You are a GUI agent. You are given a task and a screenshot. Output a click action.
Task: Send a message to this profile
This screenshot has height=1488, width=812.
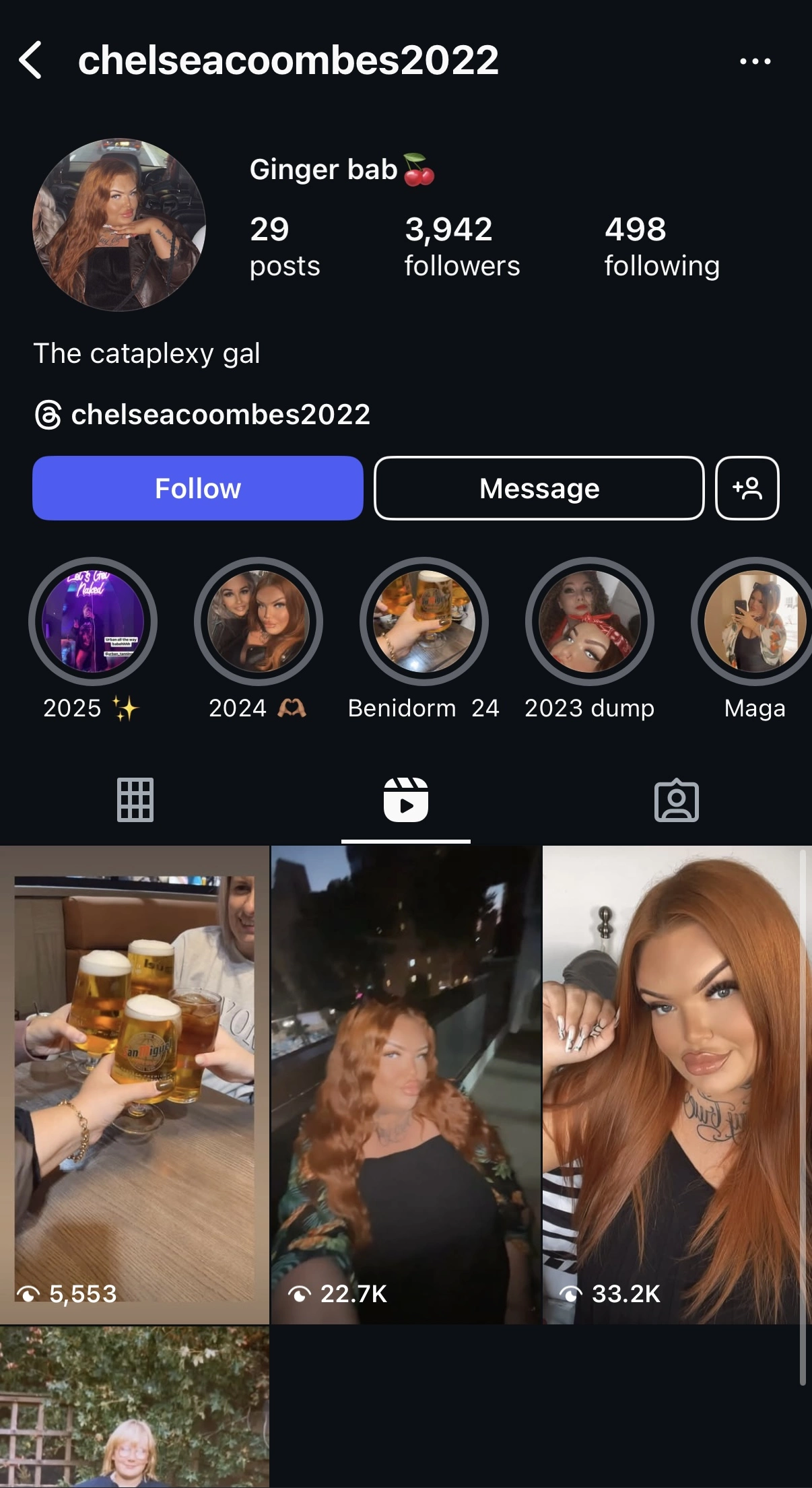point(539,488)
